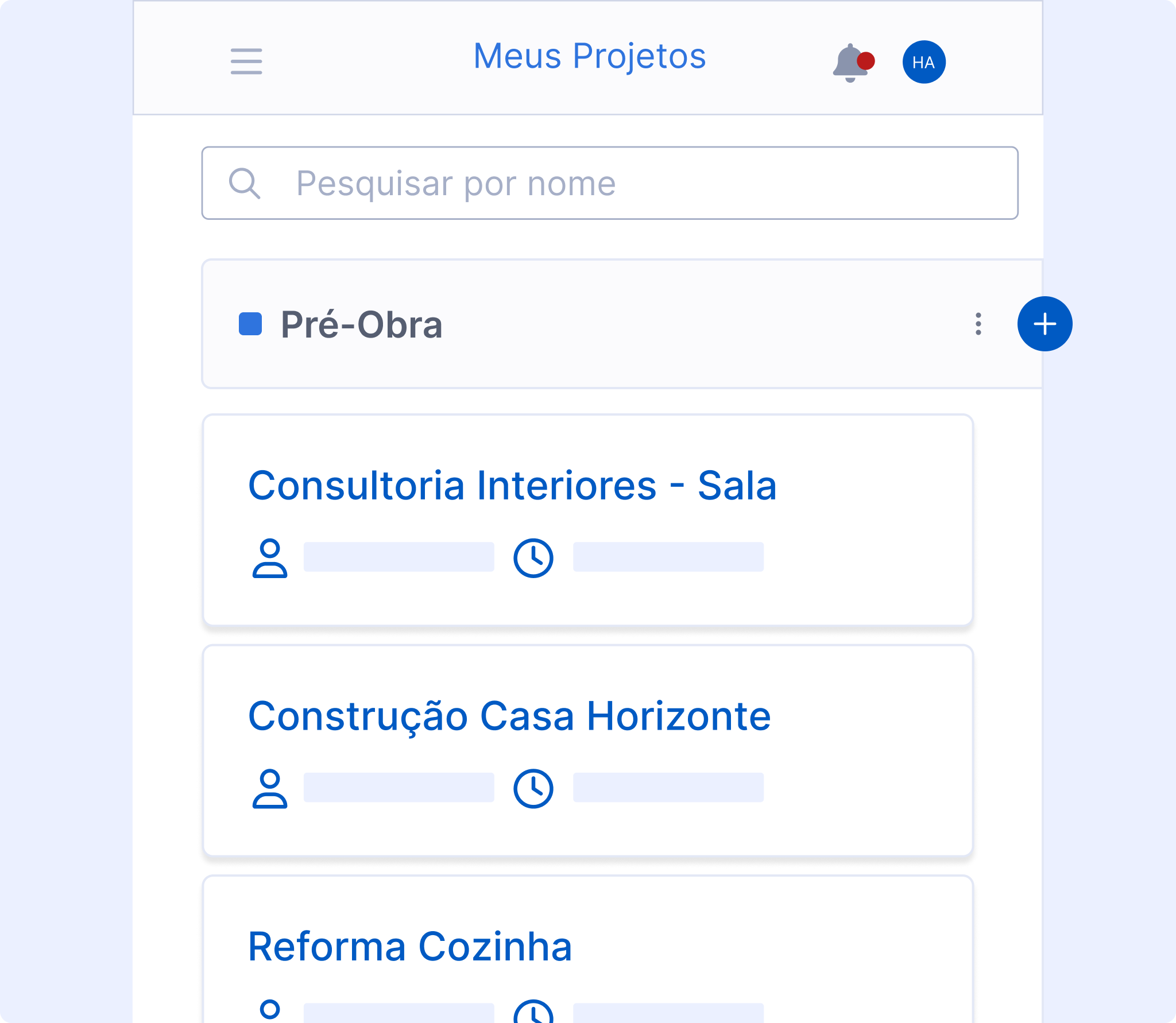Open the Pré-Obra three-dot options menu
This screenshot has width=1176, height=1023.
978,324
